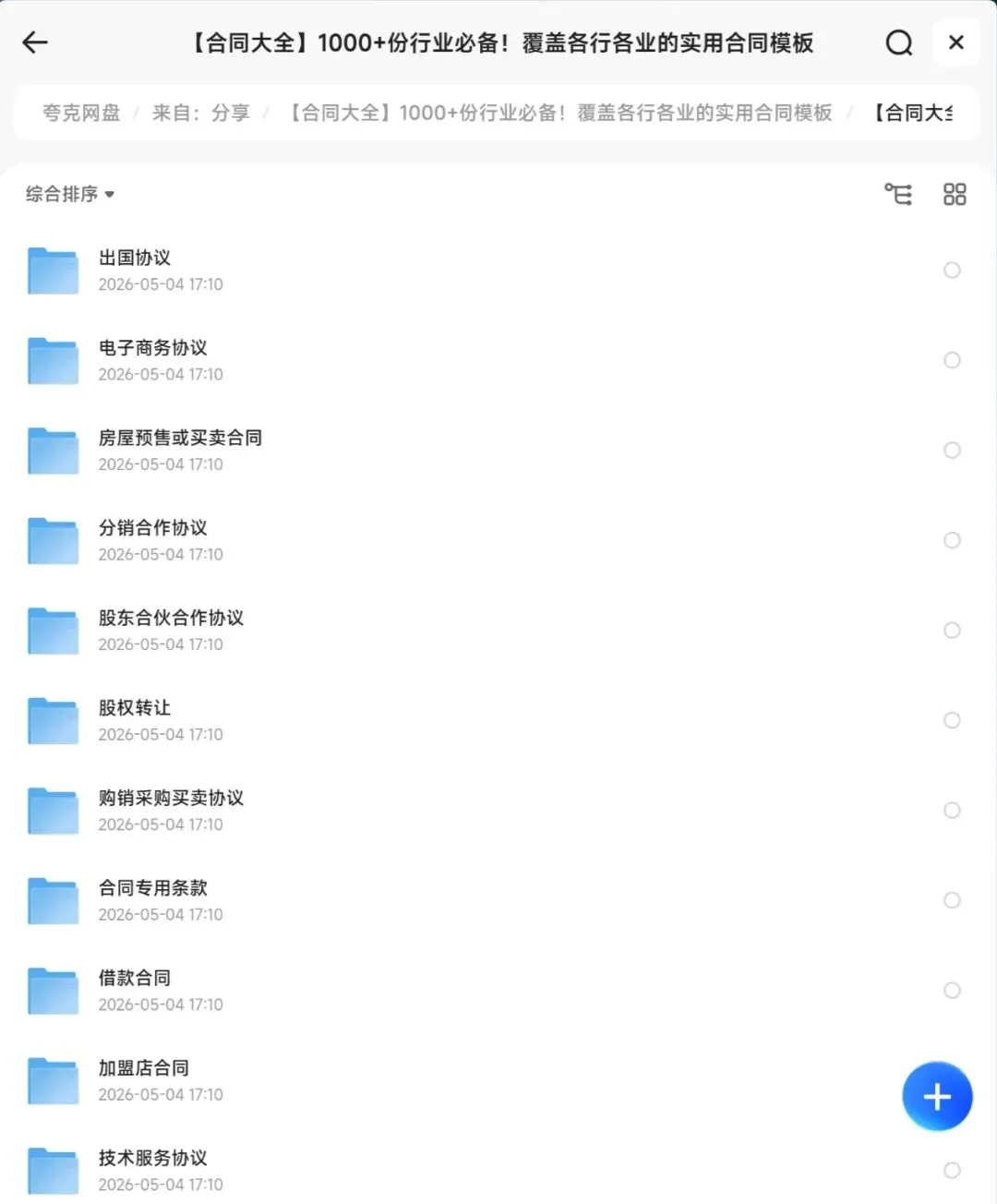997x1204 pixels.
Task: Jump to 来自：分享 in the breadcrumb
Action: (201, 113)
